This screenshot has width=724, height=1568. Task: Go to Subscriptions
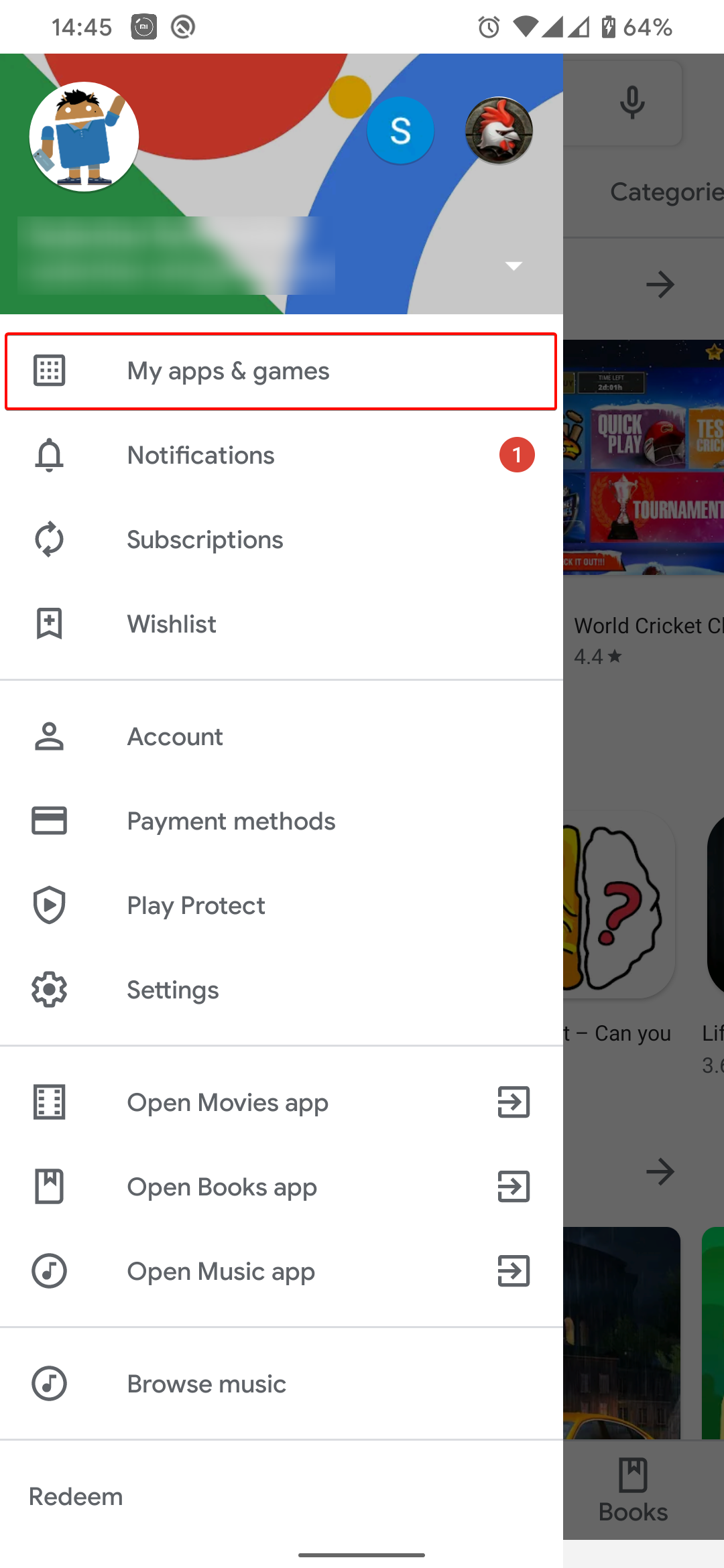pyautogui.click(x=281, y=540)
